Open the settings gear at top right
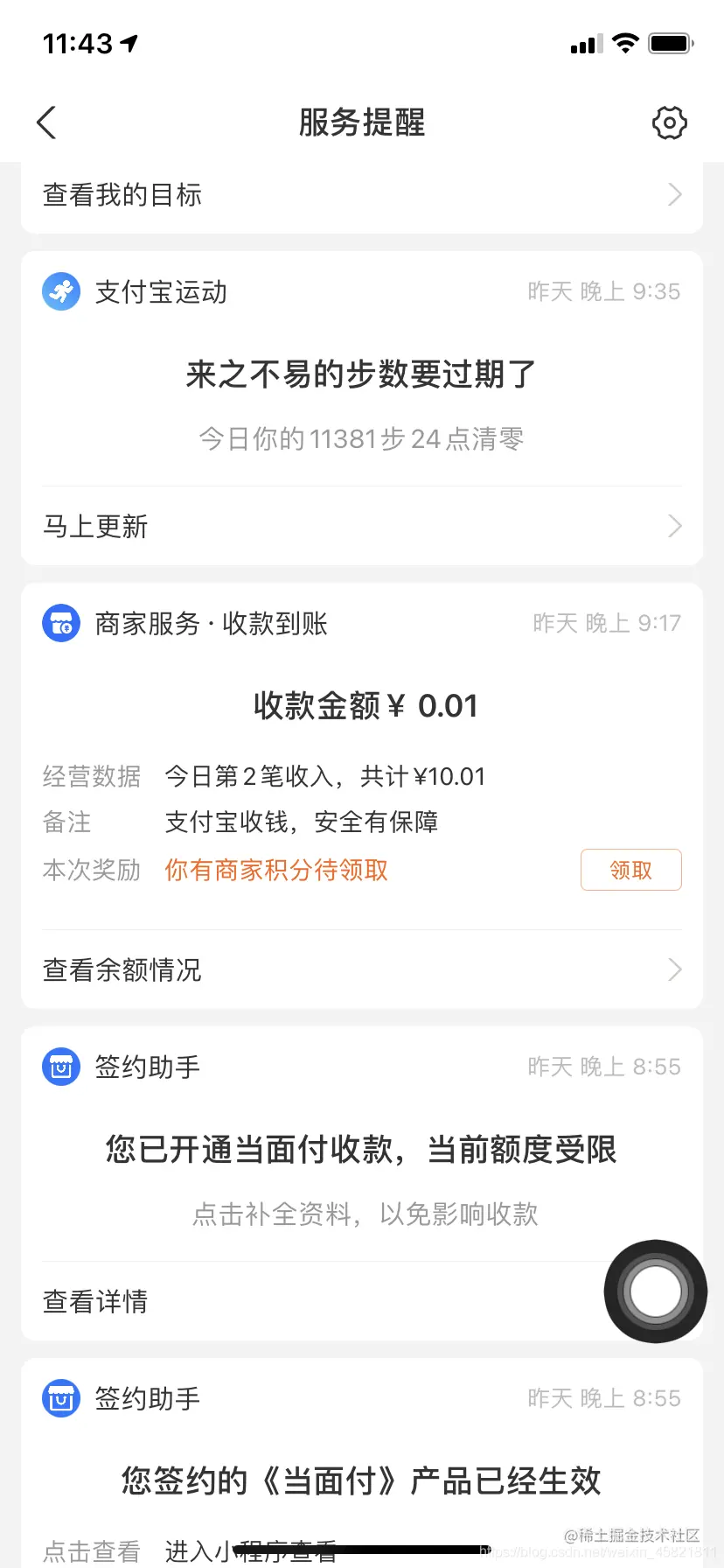The image size is (724, 1568). pos(668,122)
